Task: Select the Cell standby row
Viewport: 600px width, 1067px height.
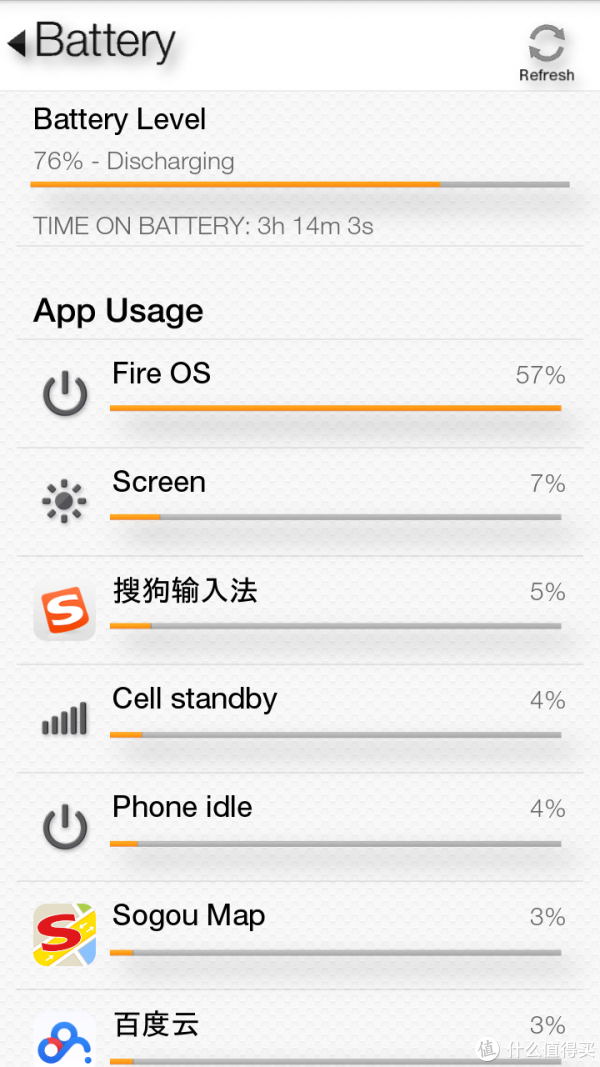Action: click(x=300, y=719)
